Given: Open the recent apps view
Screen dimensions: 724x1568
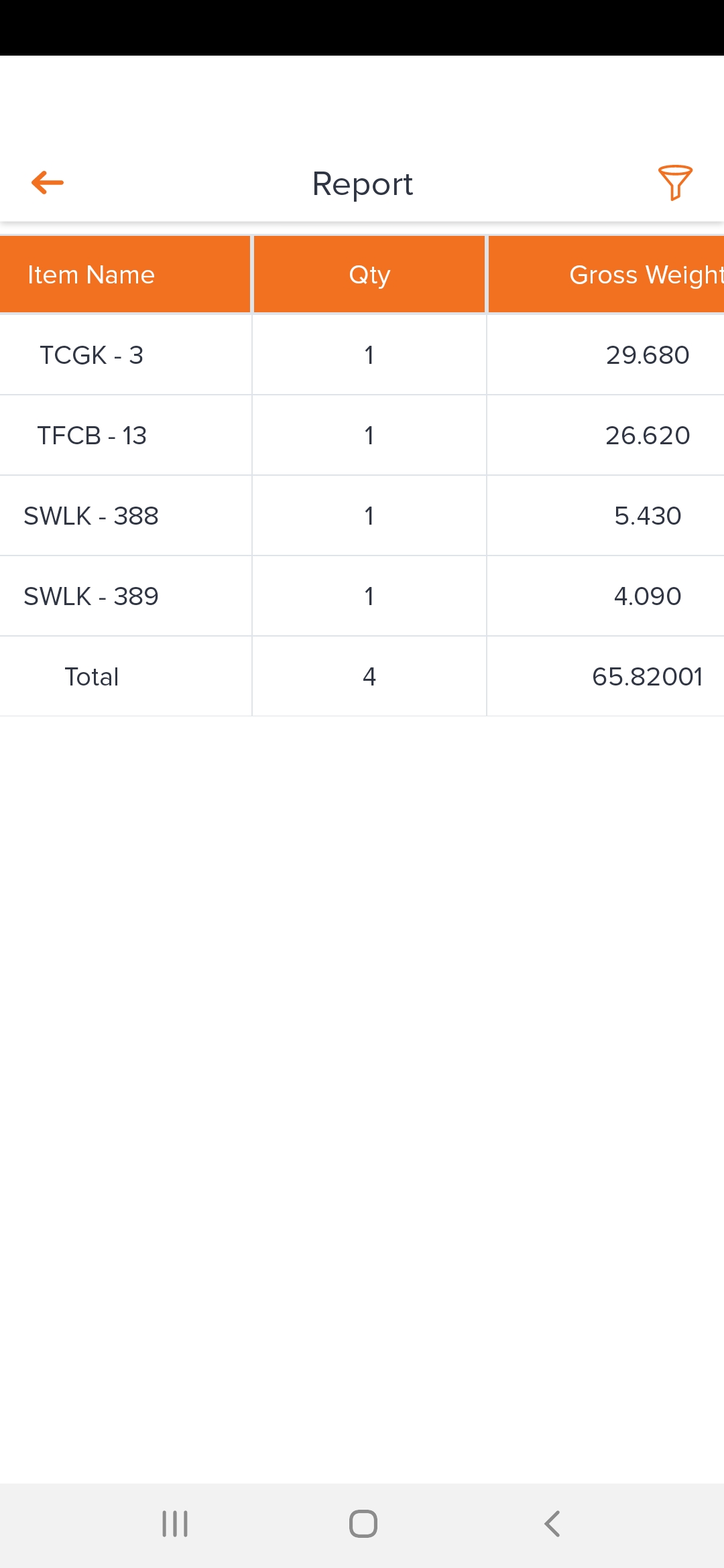Looking at the screenshot, I should click(175, 1523).
